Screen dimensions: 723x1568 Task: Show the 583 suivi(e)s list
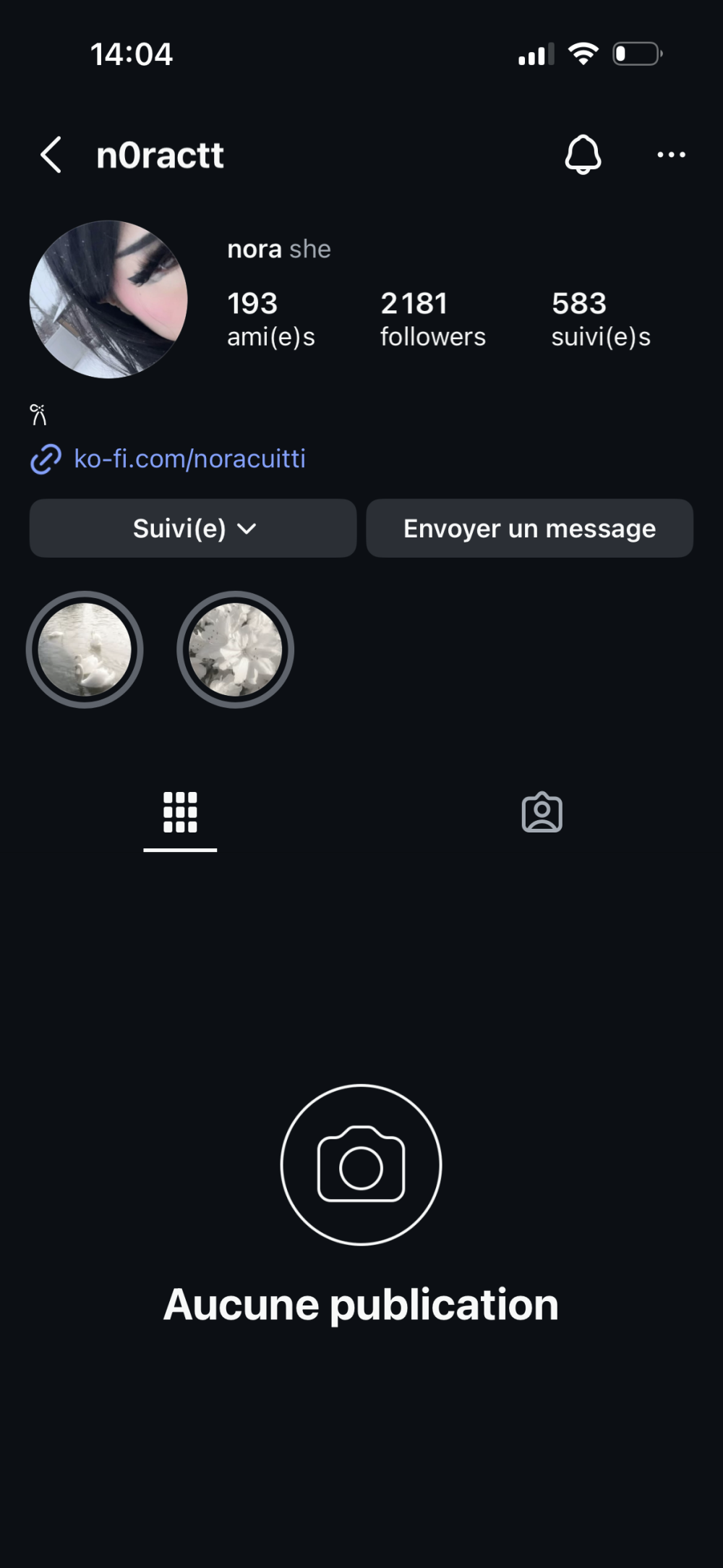pyautogui.click(x=600, y=318)
